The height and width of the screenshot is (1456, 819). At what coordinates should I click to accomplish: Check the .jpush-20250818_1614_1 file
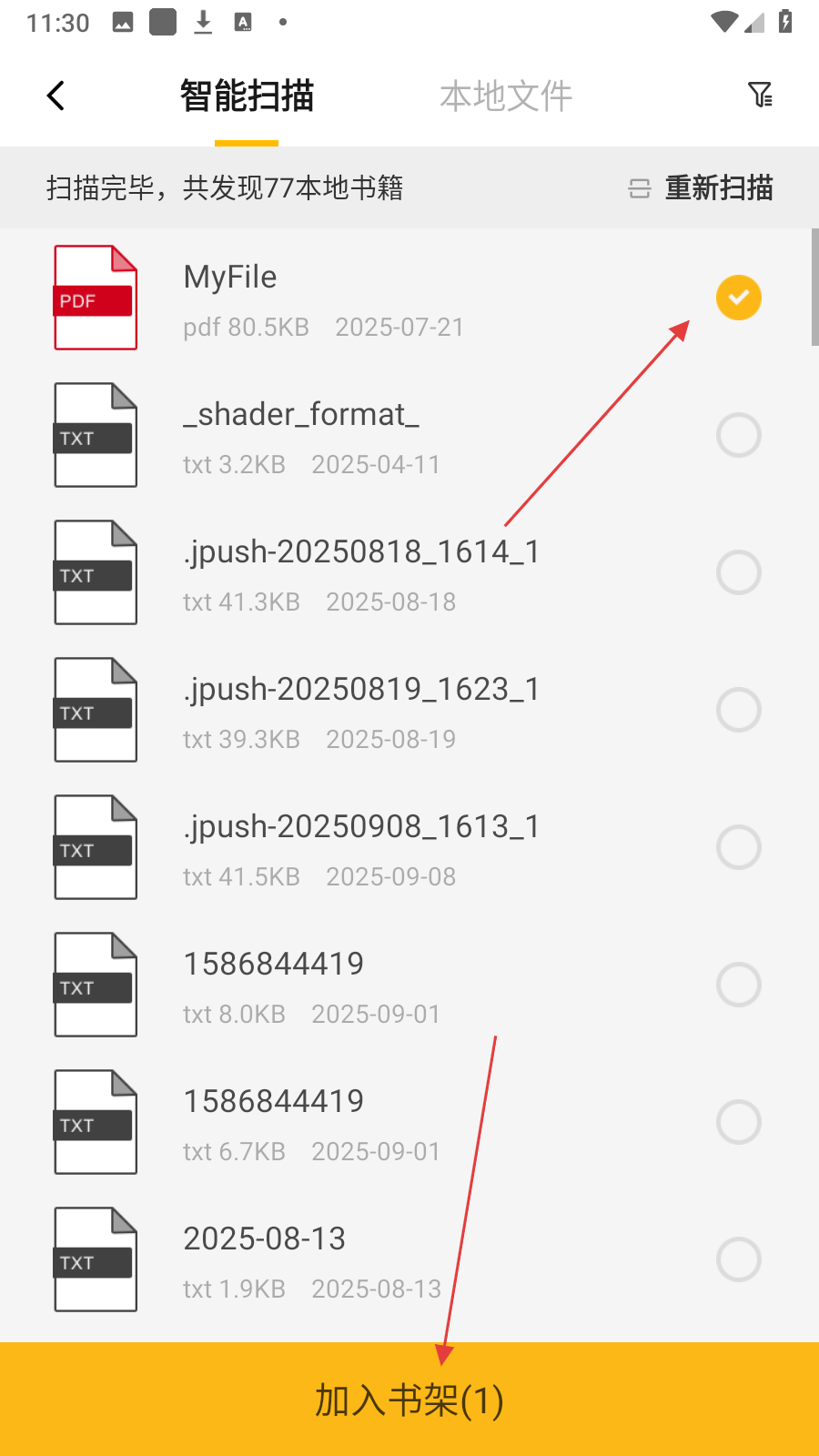pos(738,572)
